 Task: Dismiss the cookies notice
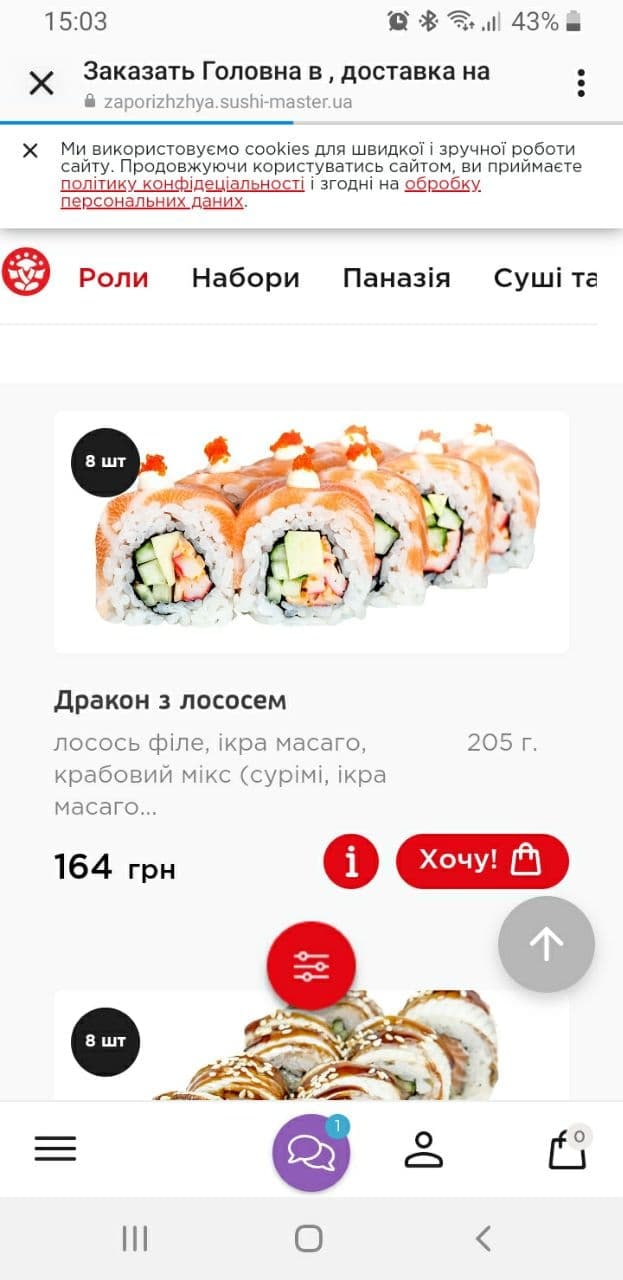[30, 151]
